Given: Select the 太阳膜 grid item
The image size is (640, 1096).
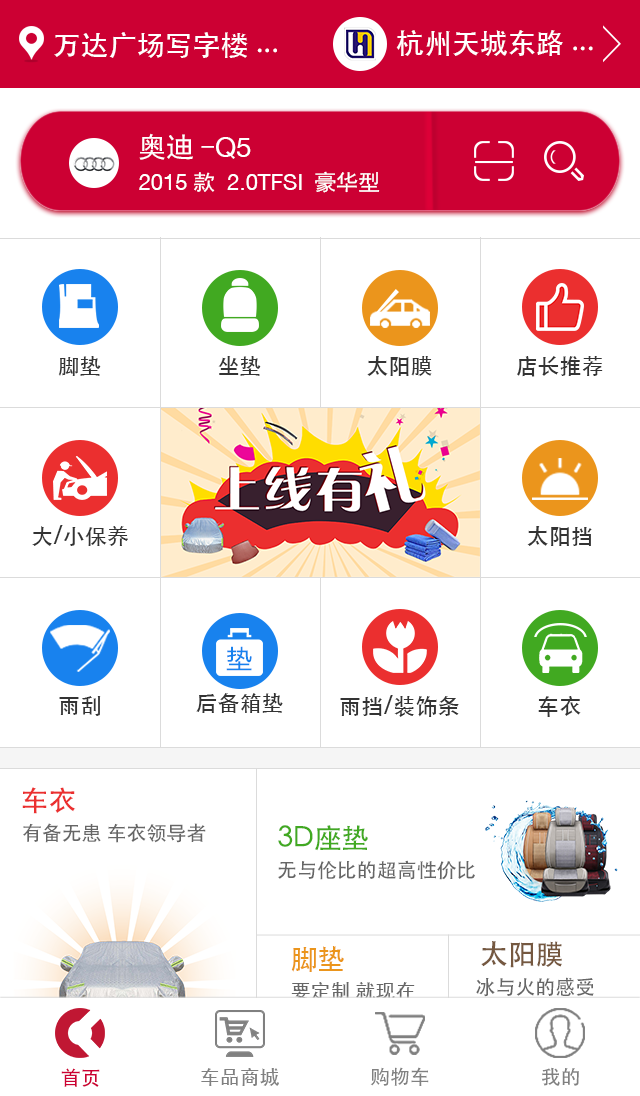Looking at the screenshot, I should (x=400, y=322).
